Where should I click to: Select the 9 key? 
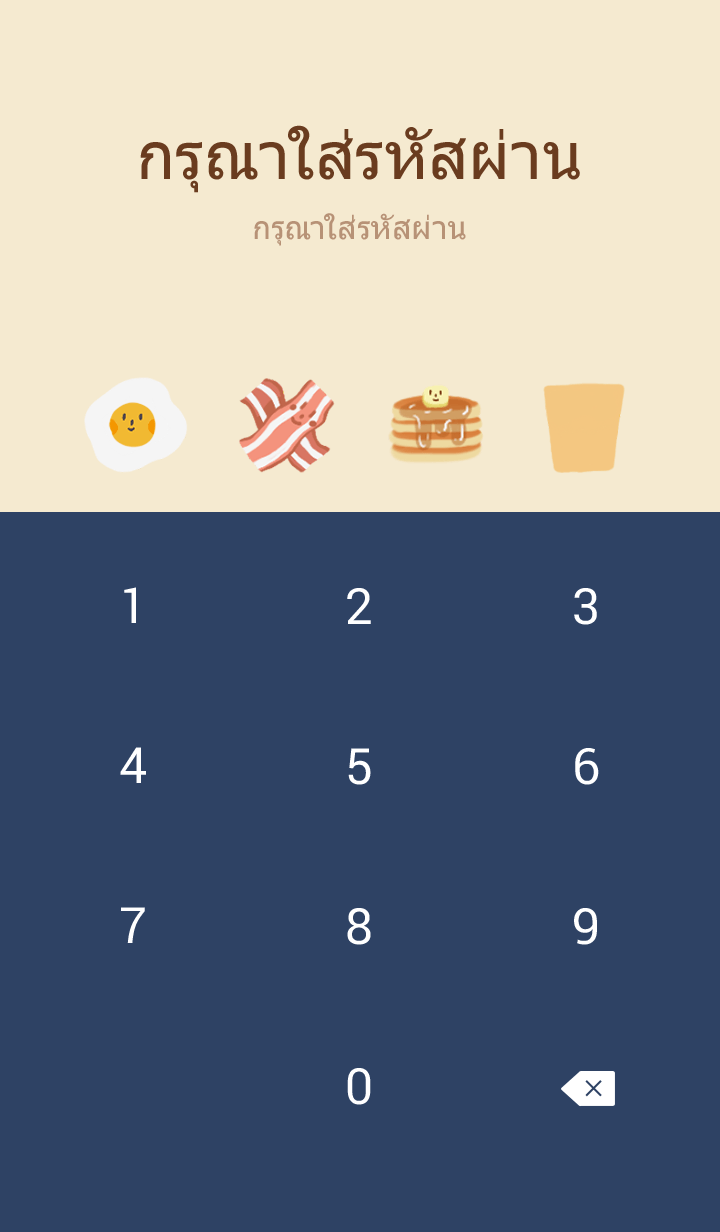click(x=586, y=927)
